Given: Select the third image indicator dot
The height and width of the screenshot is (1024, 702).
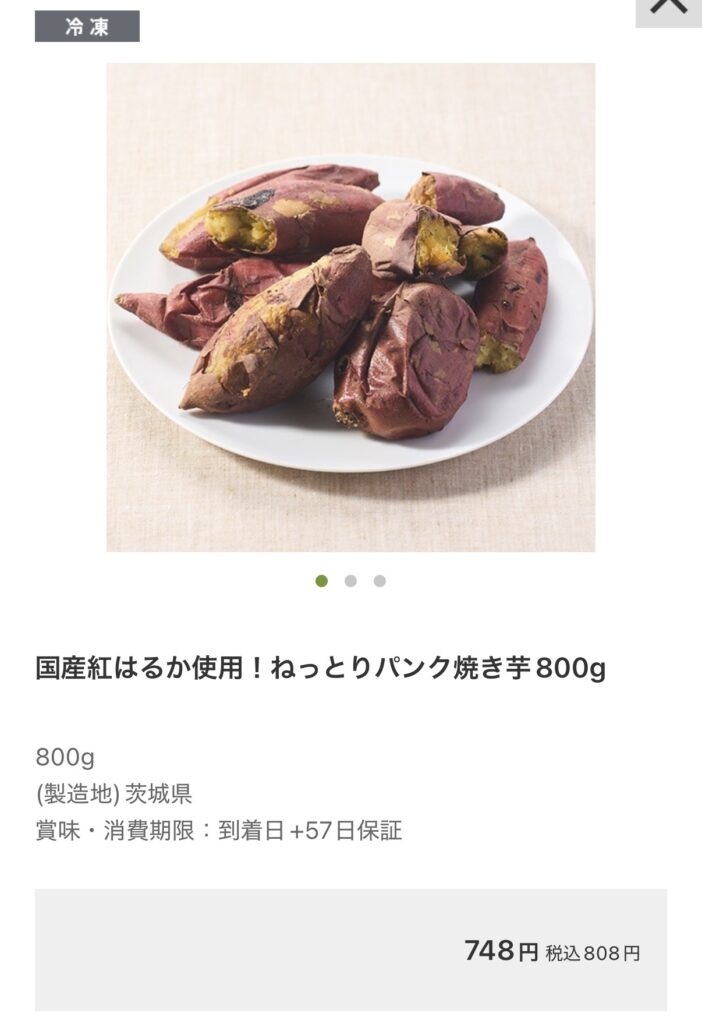Looking at the screenshot, I should coord(380,581).
